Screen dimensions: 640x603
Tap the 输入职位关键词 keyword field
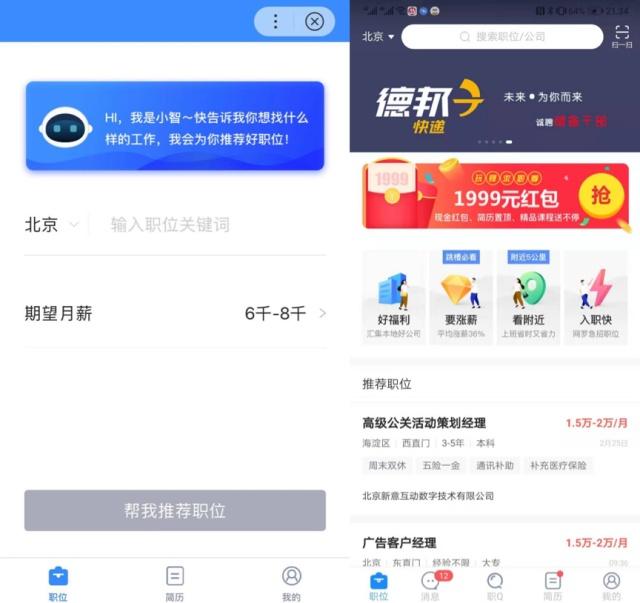point(200,225)
